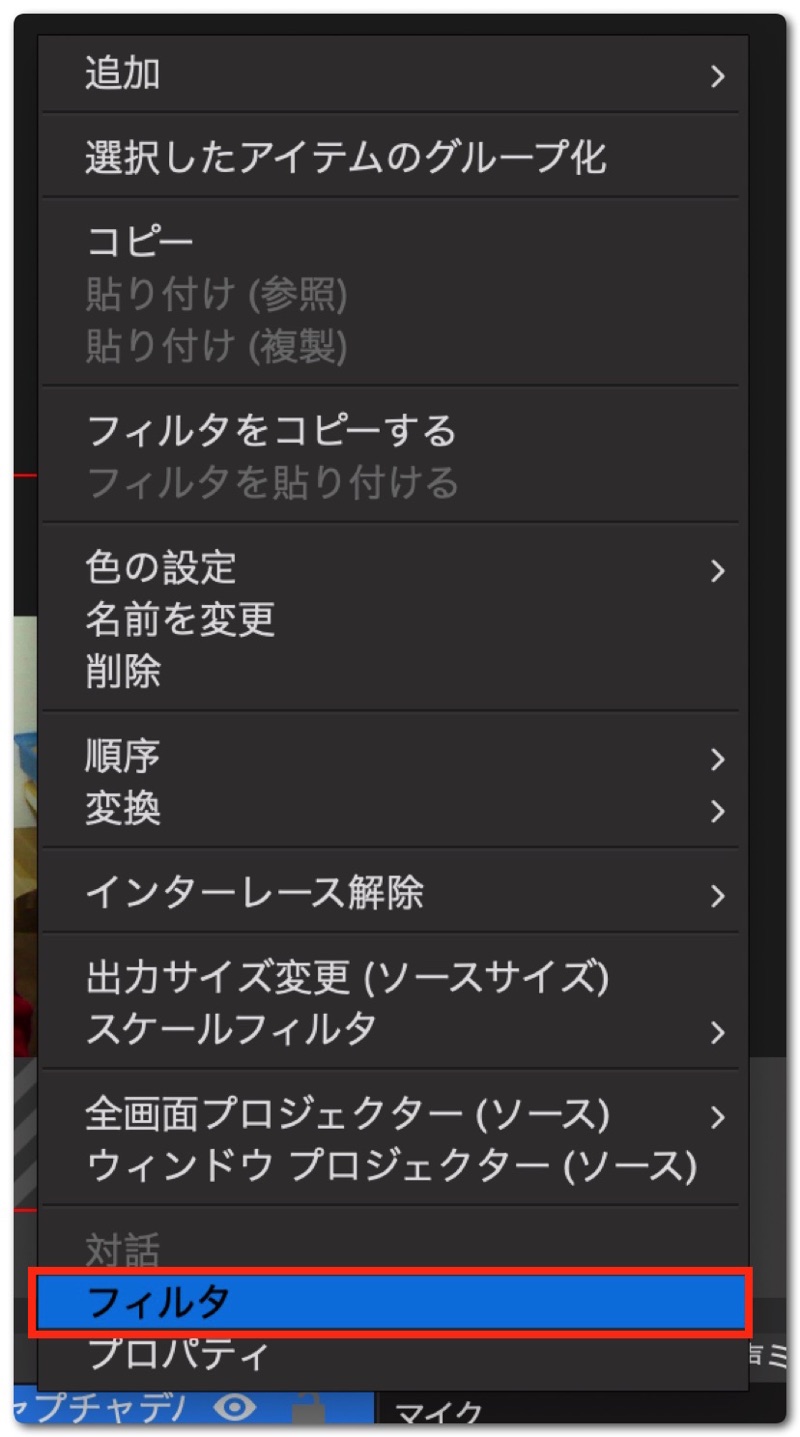Select 選択したアイテムのグループ化
This screenshot has width=800, height=1437.
[x=345, y=157]
